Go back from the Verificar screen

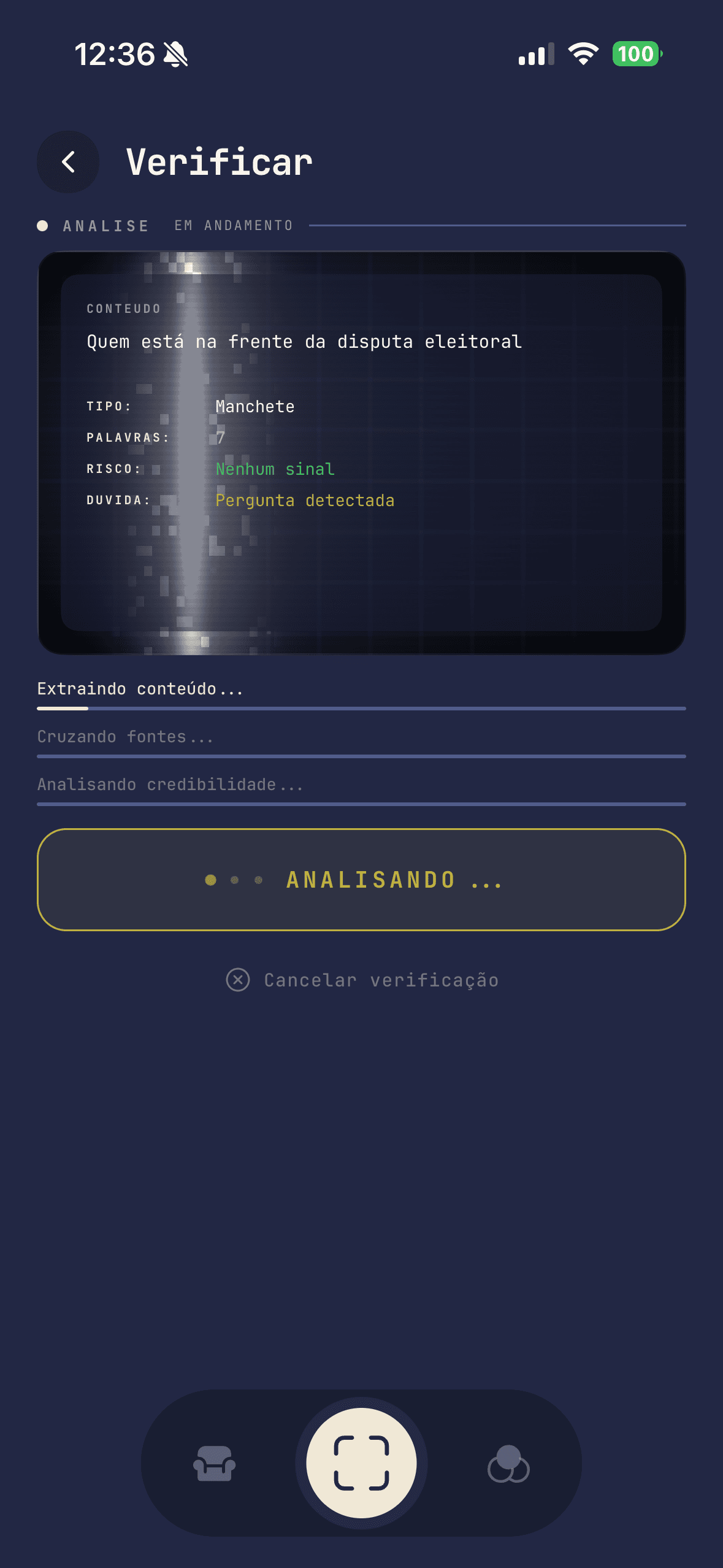pos(68,162)
